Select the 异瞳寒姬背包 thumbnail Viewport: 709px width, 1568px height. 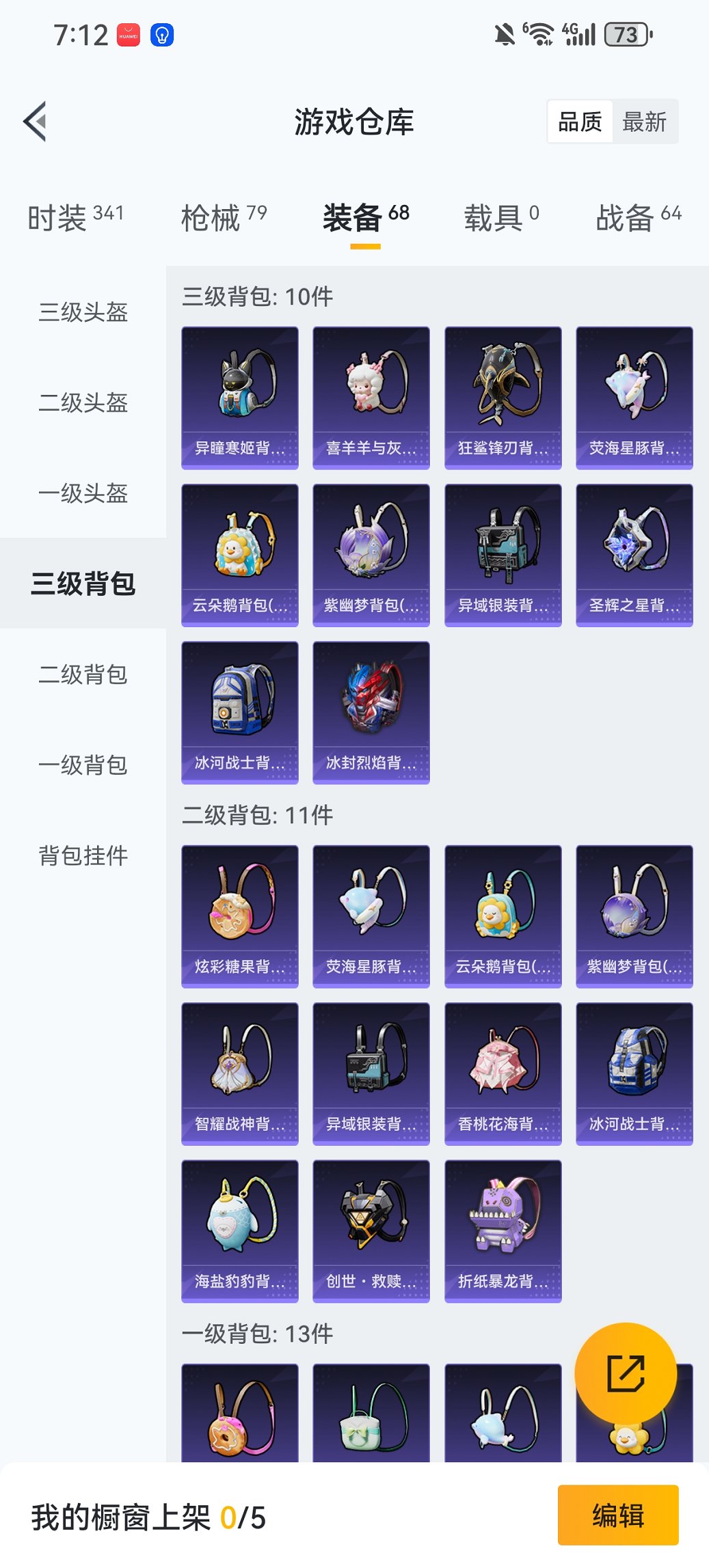pos(240,396)
